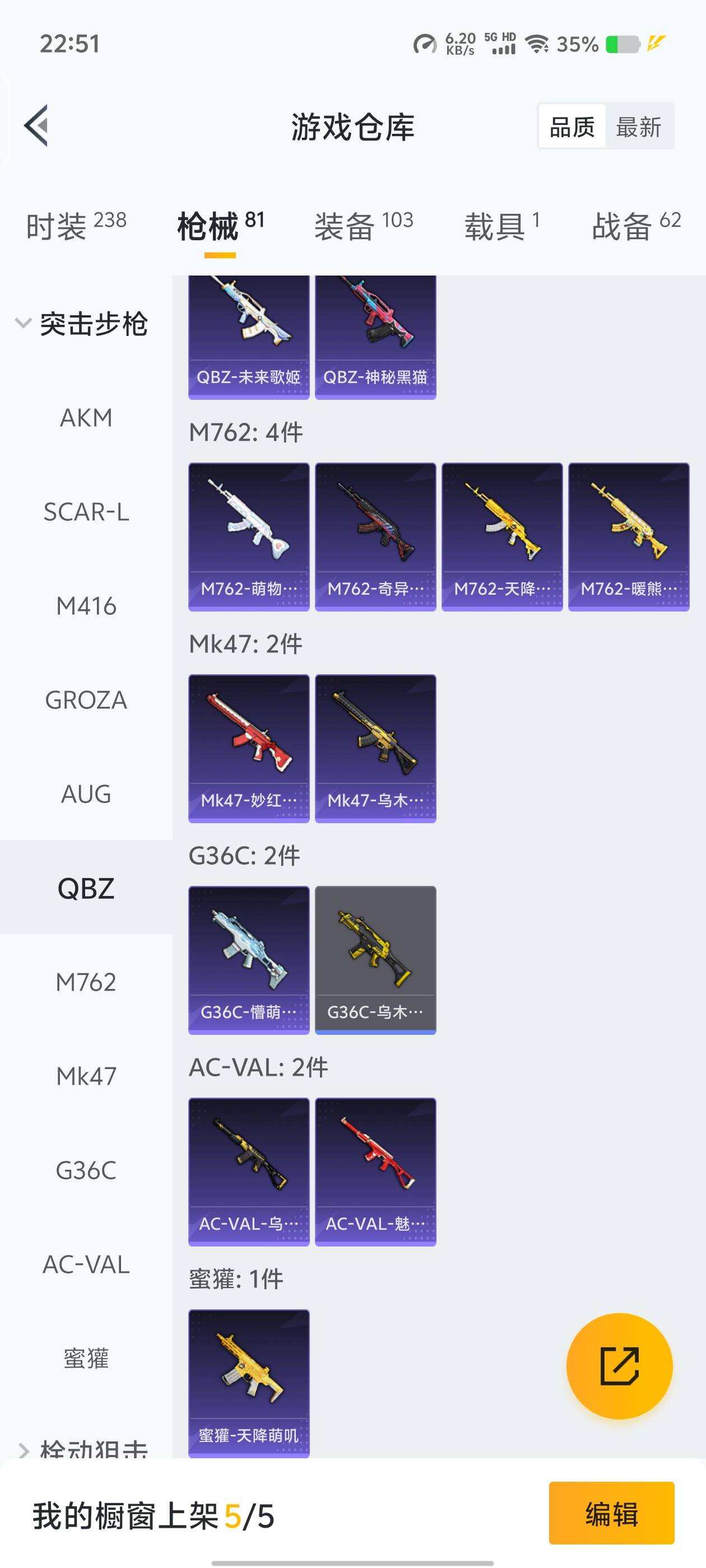
Task: Tap the 编辑 button
Action: click(611, 1513)
